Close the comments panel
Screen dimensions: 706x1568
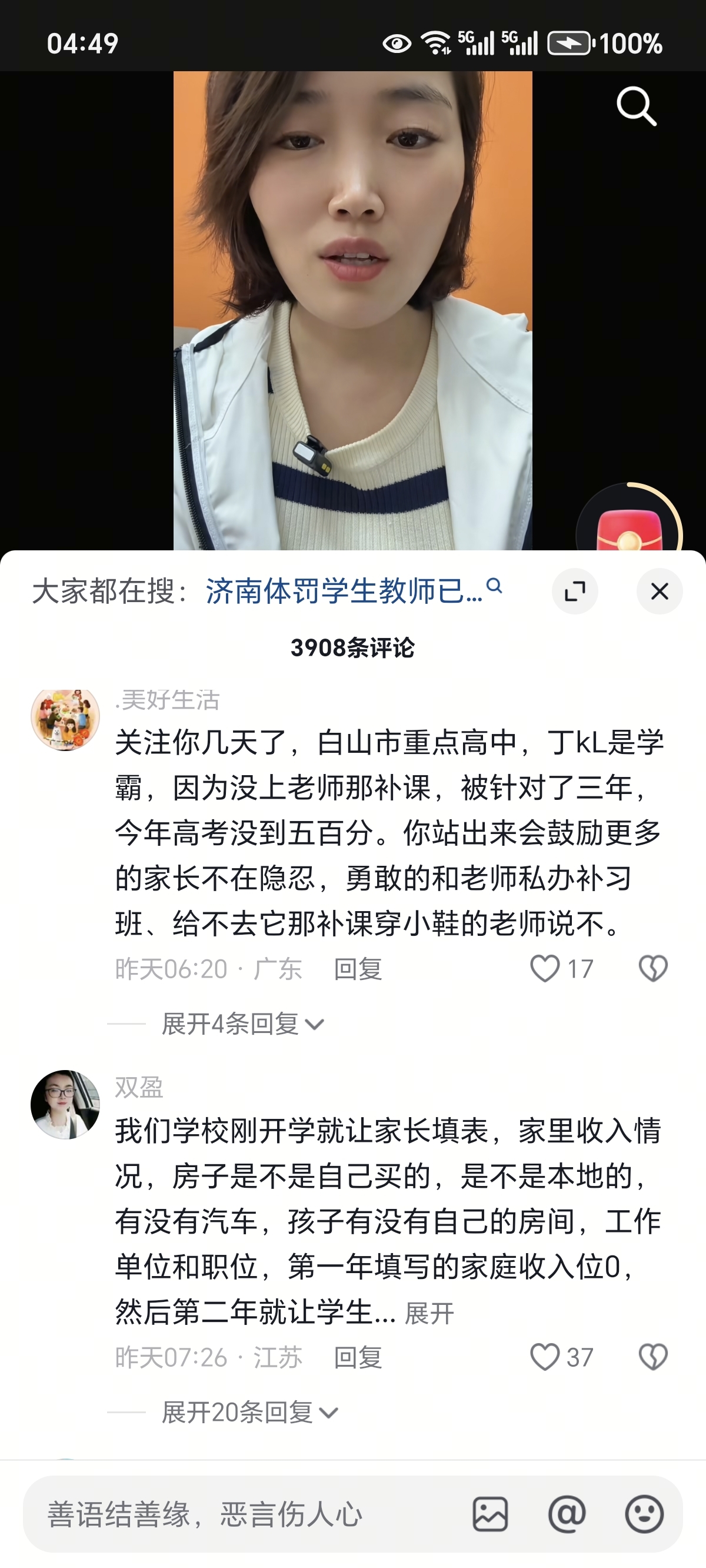(659, 591)
